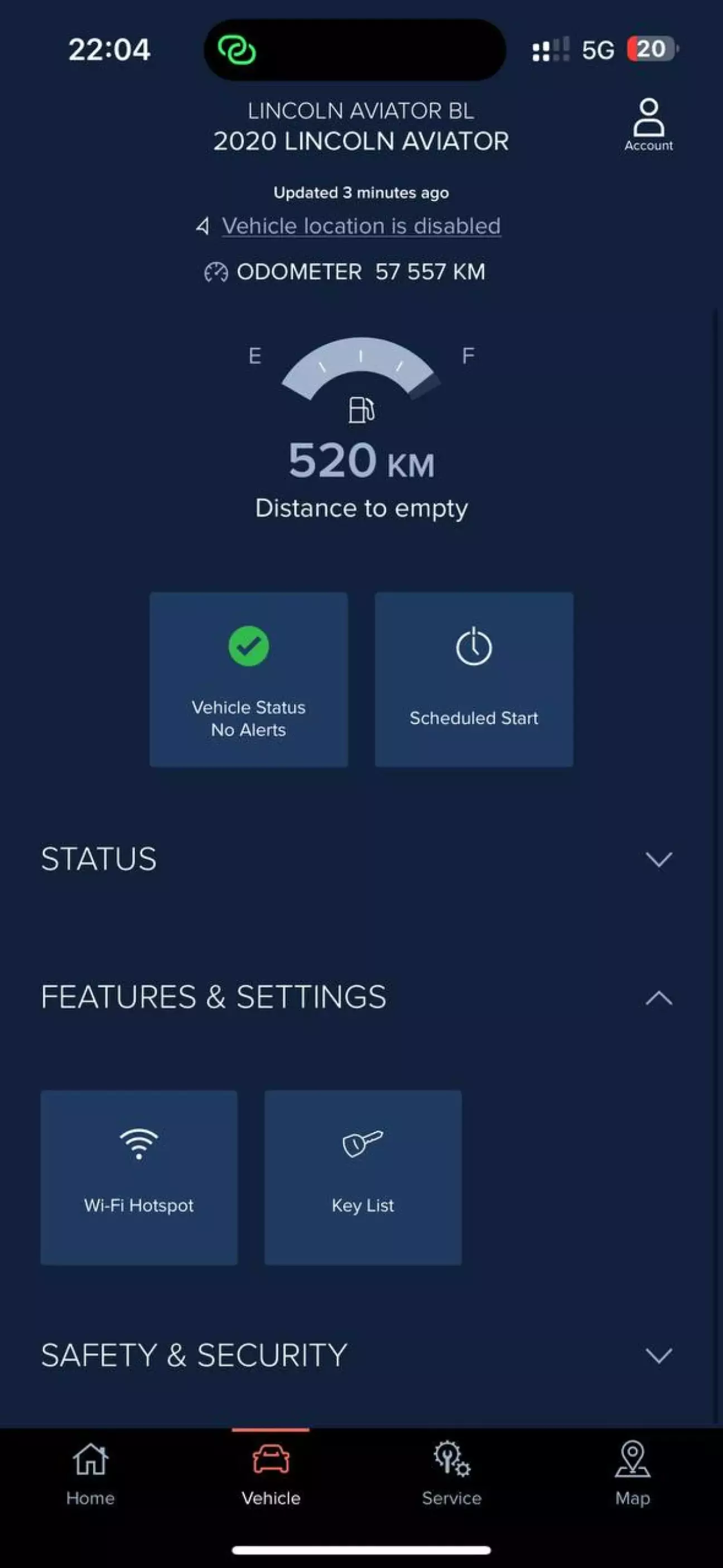Select the Vehicle tab

[x=271, y=1473]
